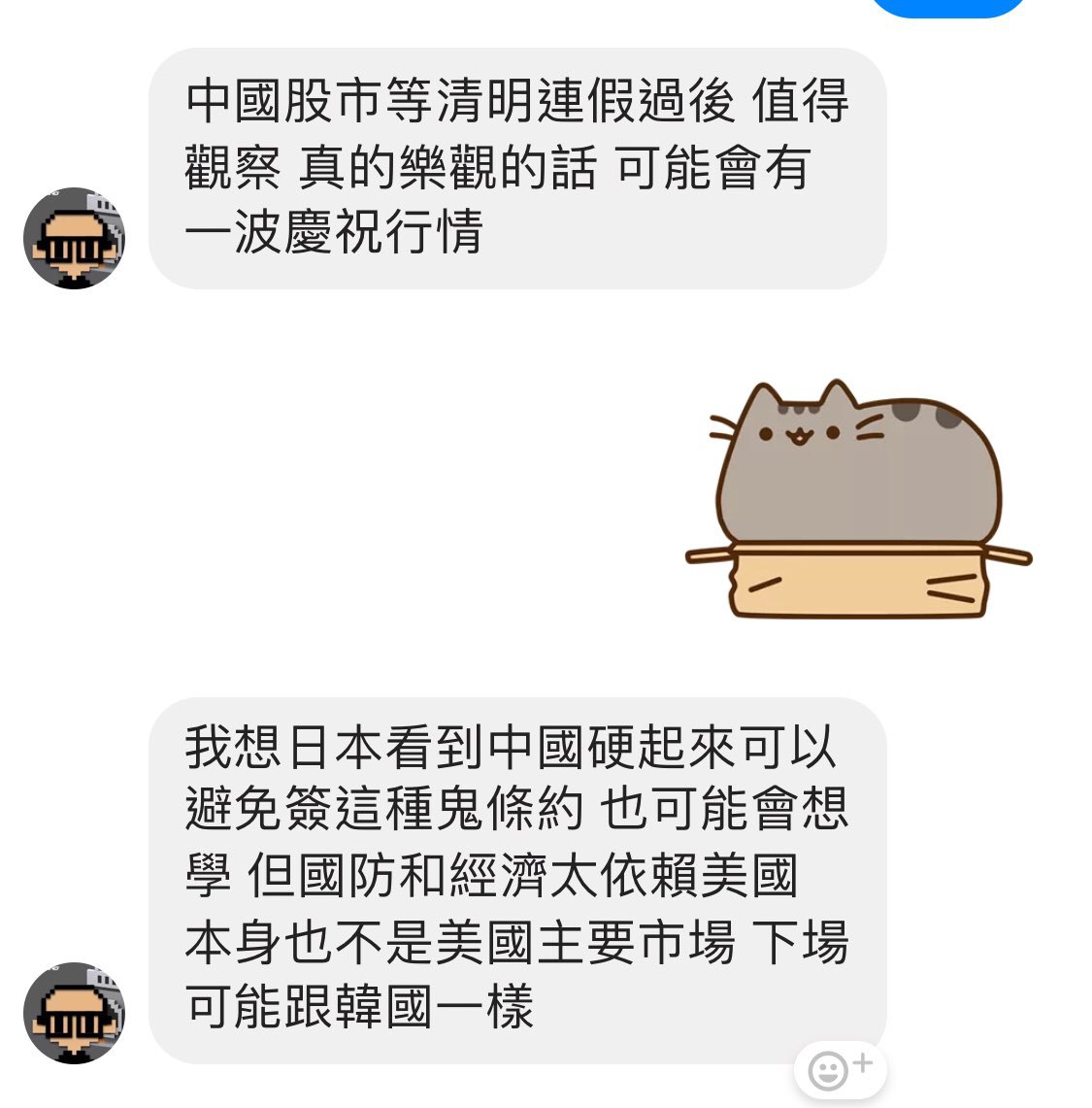Open sender's avatar beside the 可能跟韓國一樣 message
1092x1108 pixels.
point(74,1013)
